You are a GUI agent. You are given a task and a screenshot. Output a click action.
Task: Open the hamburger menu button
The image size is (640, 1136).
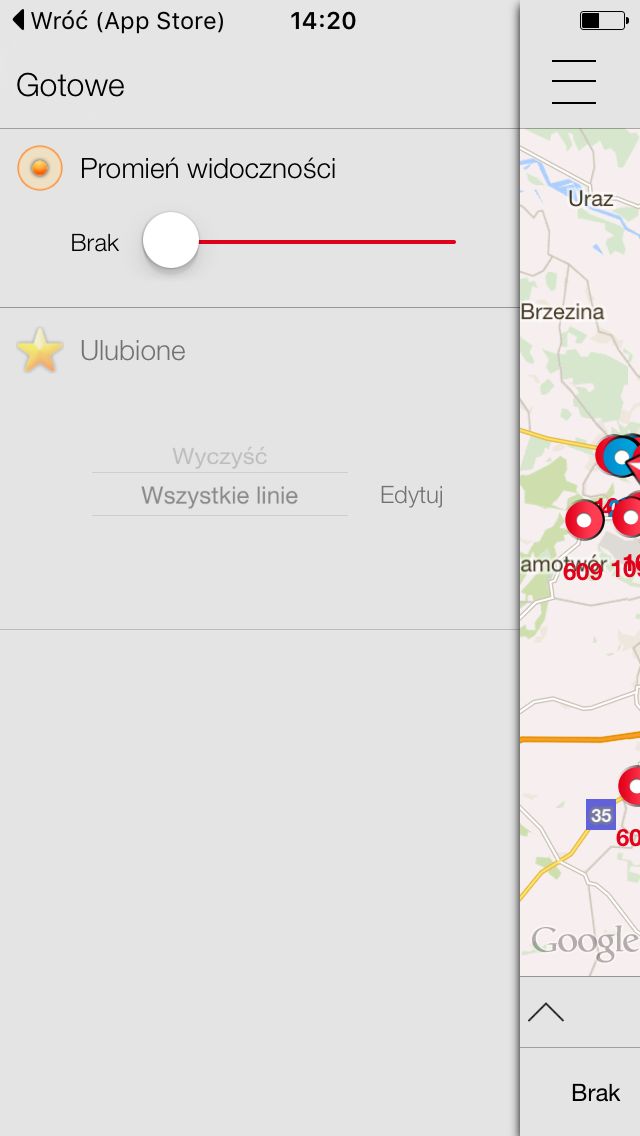(573, 82)
